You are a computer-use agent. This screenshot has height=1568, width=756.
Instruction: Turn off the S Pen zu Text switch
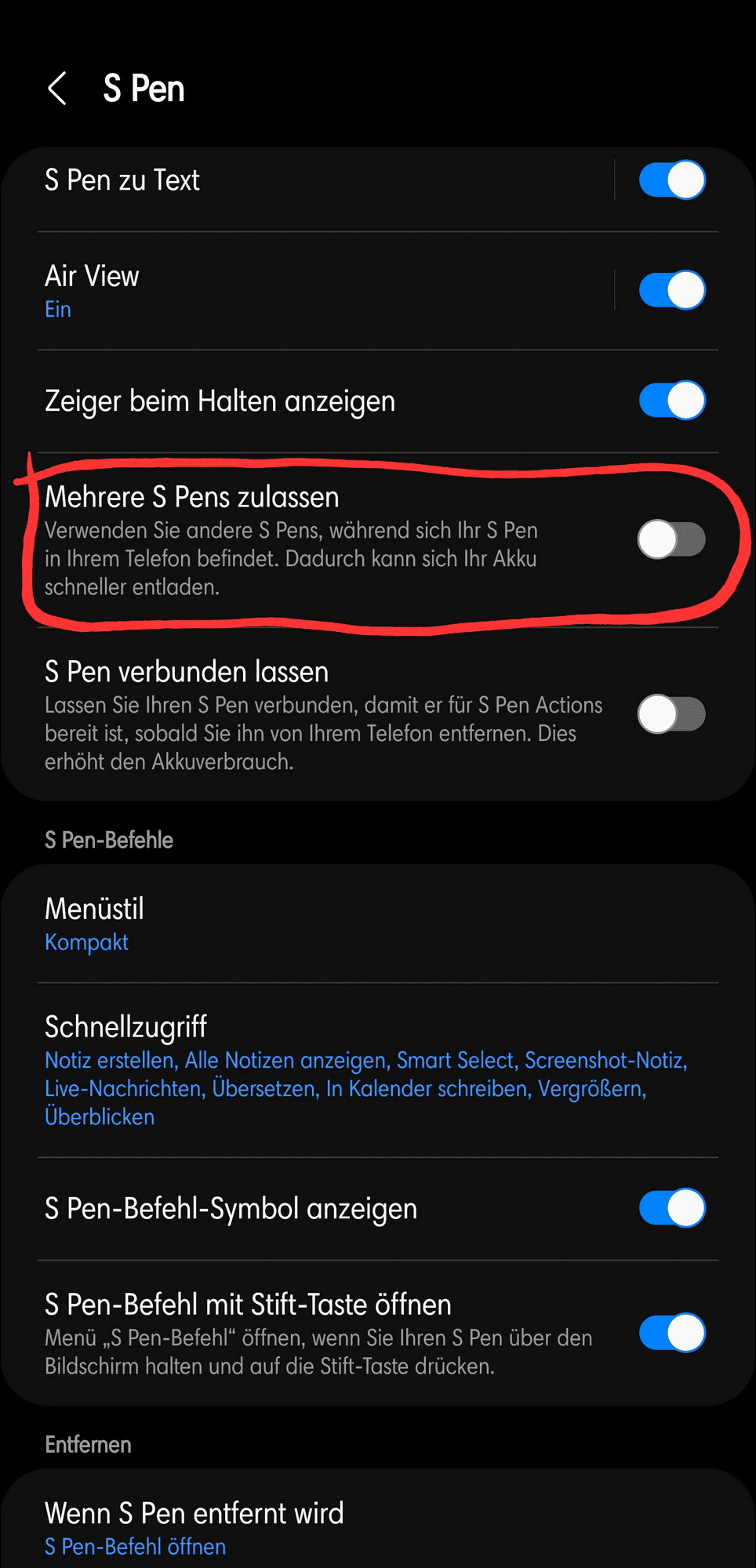[671, 180]
